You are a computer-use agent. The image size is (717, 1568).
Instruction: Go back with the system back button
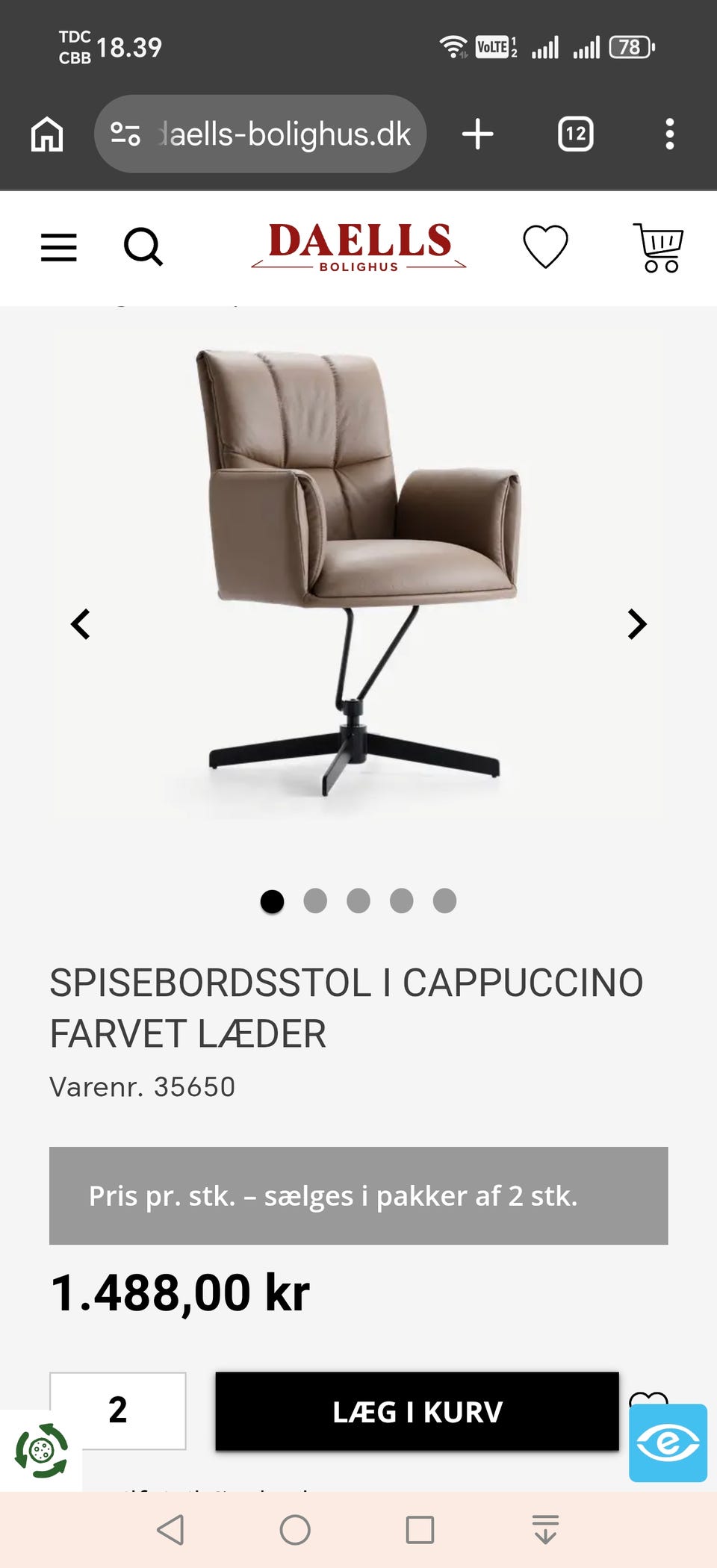point(171,1530)
